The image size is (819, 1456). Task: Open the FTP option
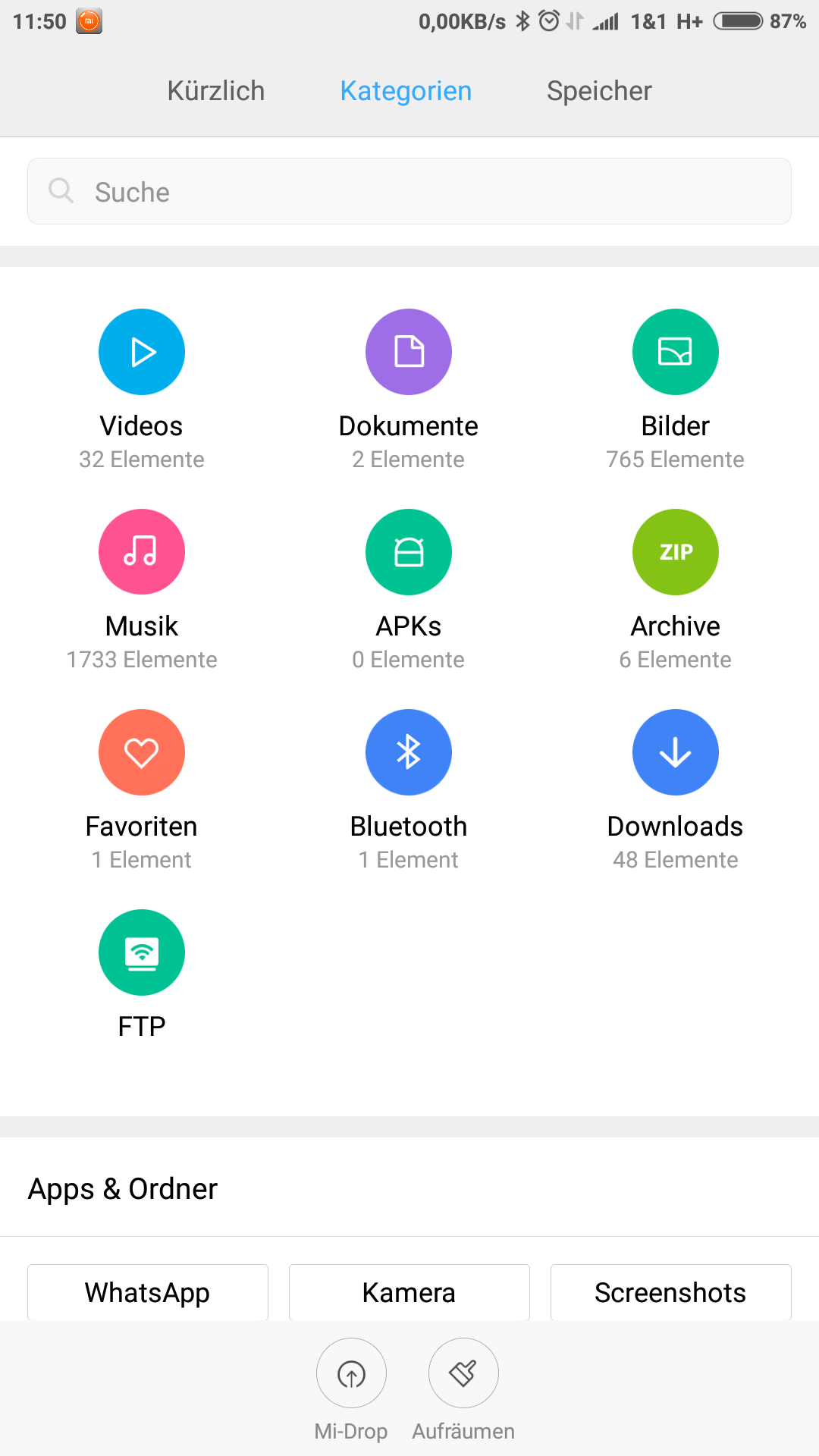142,953
